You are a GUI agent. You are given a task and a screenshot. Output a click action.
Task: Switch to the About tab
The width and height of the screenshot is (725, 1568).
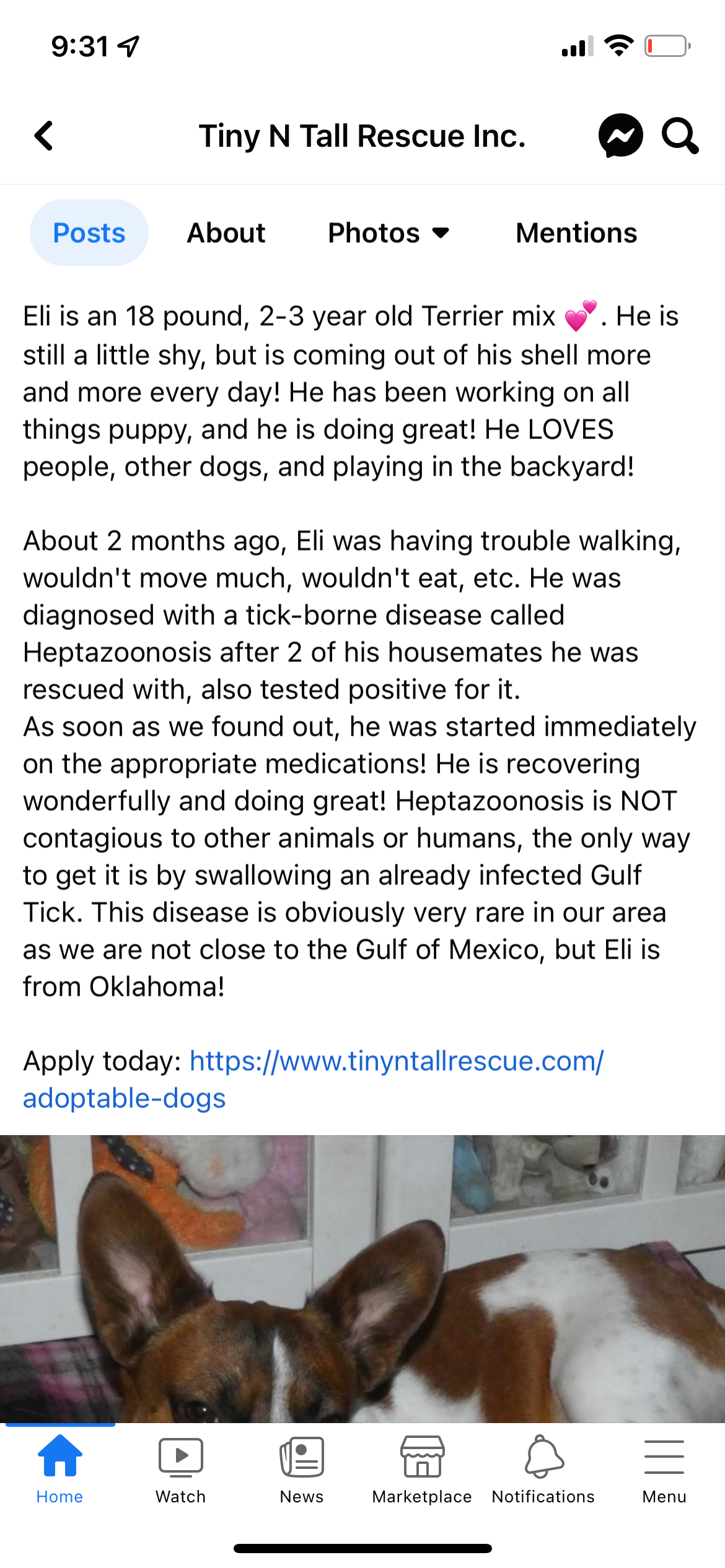pyautogui.click(x=226, y=233)
